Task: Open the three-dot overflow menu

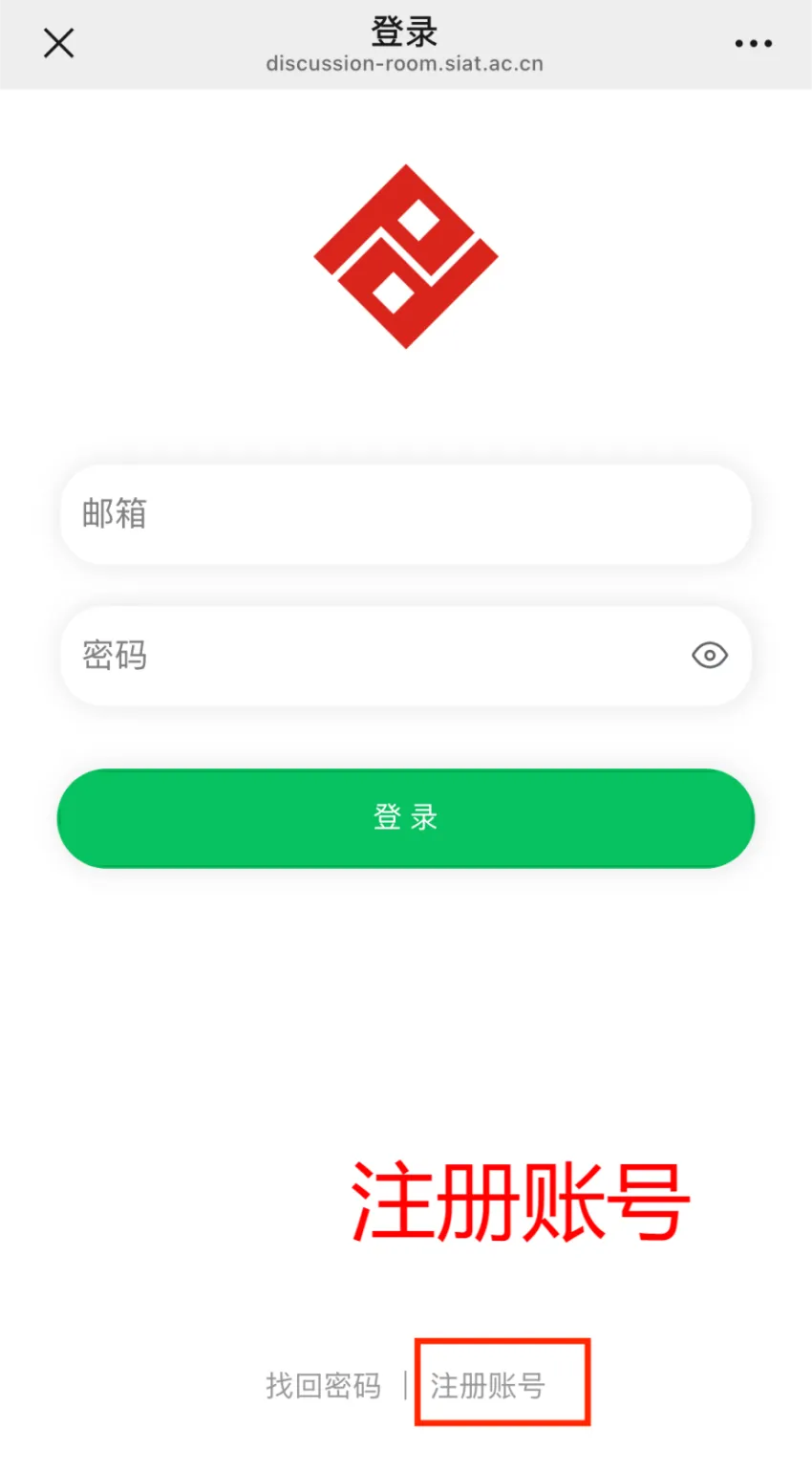Action: 753,44
